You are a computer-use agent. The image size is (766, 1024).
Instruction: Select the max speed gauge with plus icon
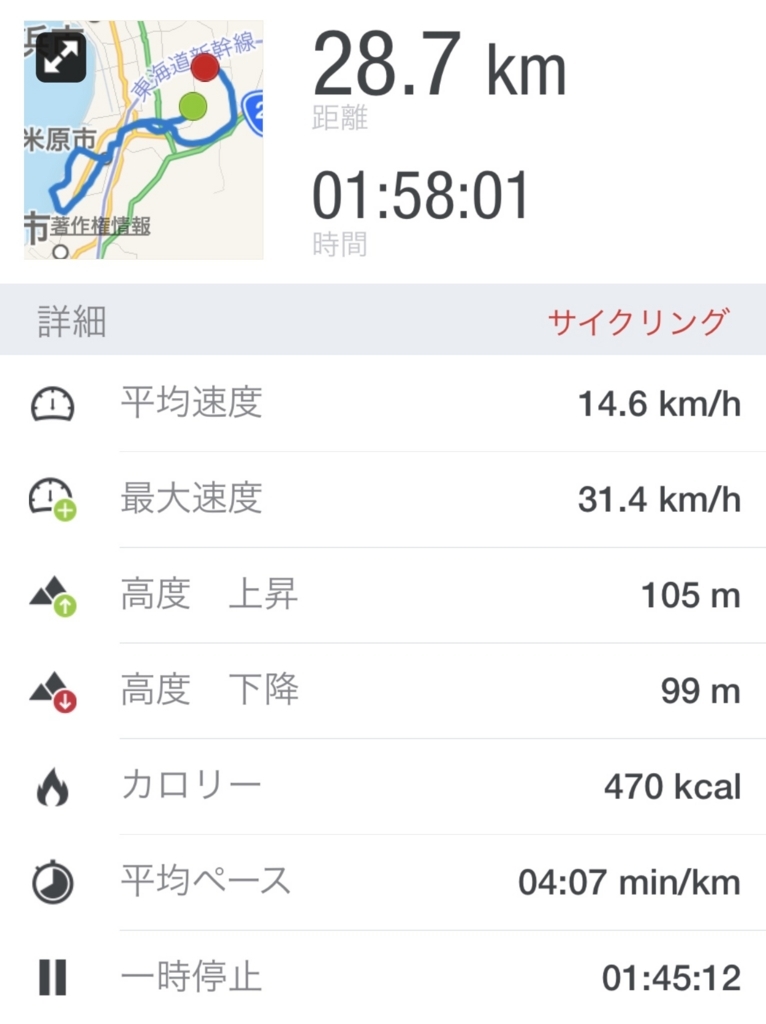[x=51, y=499]
